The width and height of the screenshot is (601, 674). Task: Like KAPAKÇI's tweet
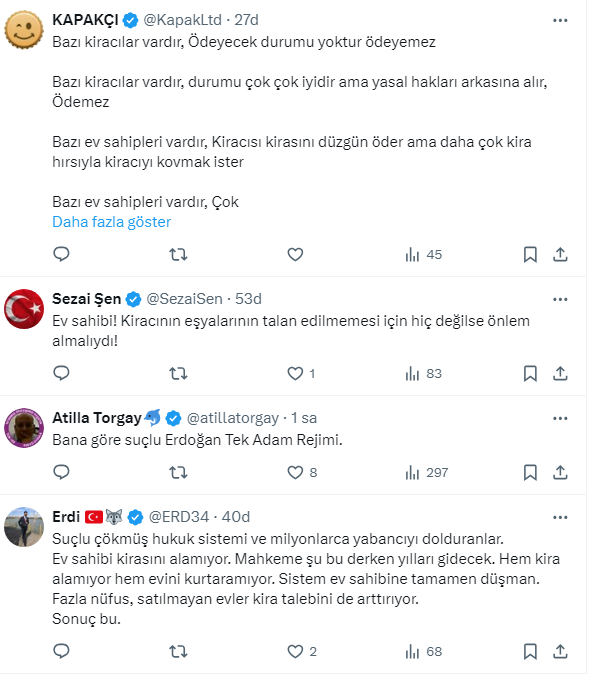point(294,255)
